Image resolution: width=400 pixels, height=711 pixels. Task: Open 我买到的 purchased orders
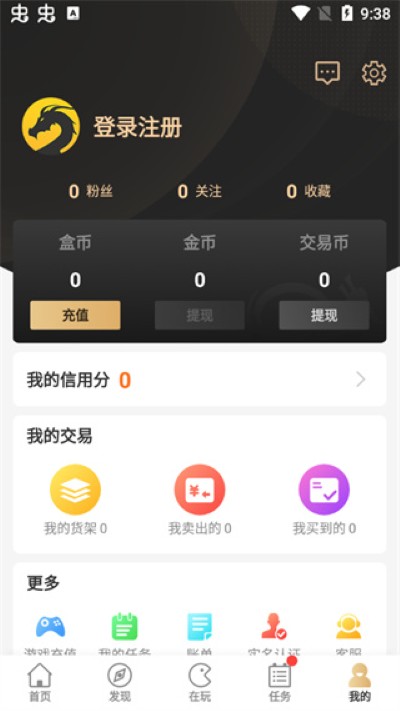pyautogui.click(x=324, y=500)
